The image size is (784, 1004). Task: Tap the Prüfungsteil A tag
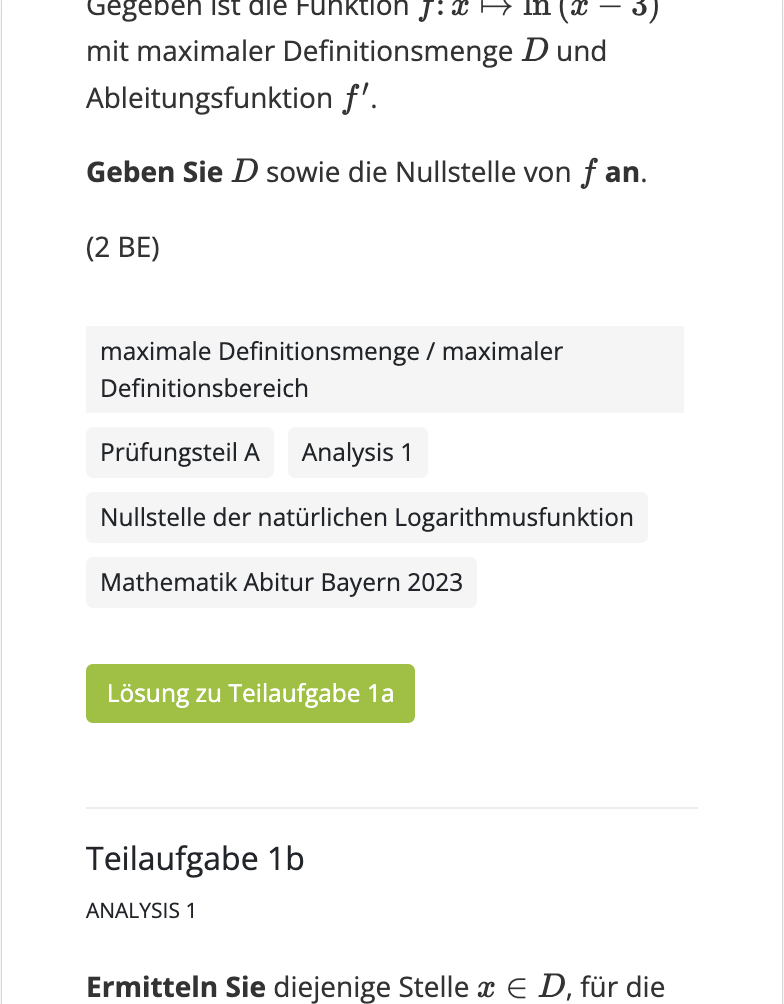(x=180, y=452)
